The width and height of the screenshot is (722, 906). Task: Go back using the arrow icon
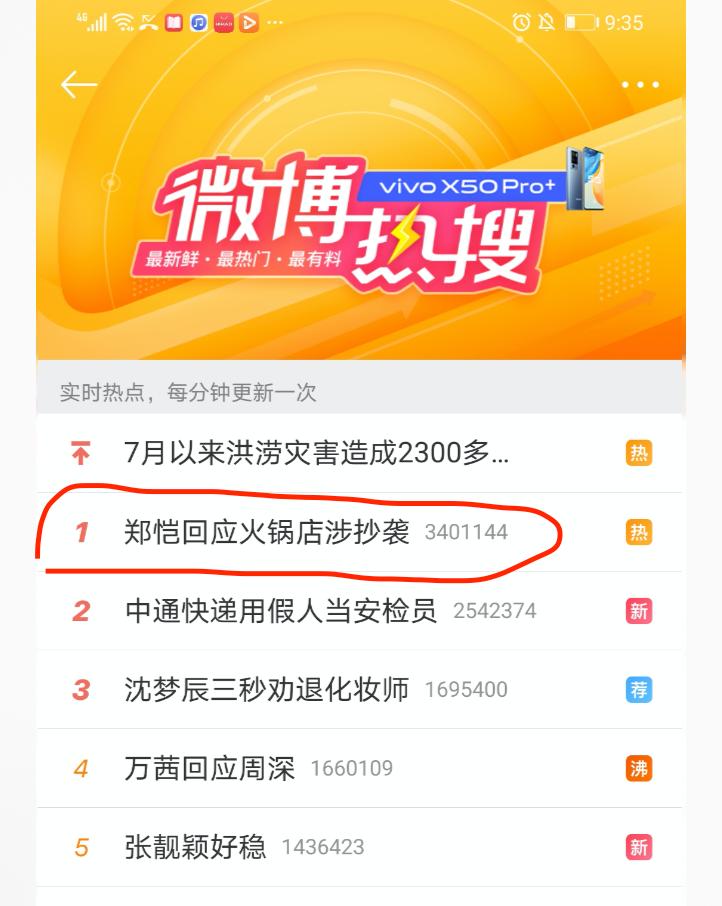tap(78, 85)
